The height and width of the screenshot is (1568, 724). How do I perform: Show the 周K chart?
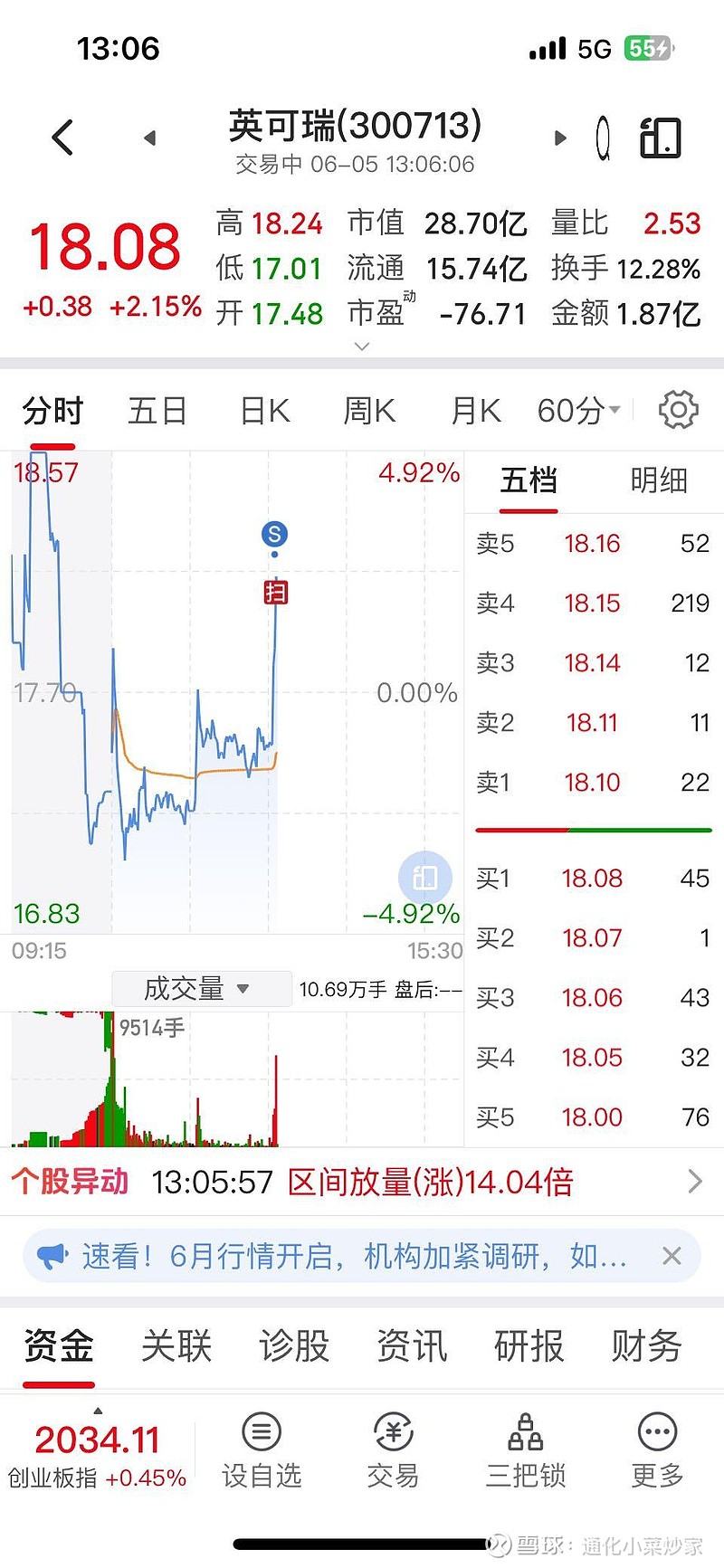pos(369,411)
